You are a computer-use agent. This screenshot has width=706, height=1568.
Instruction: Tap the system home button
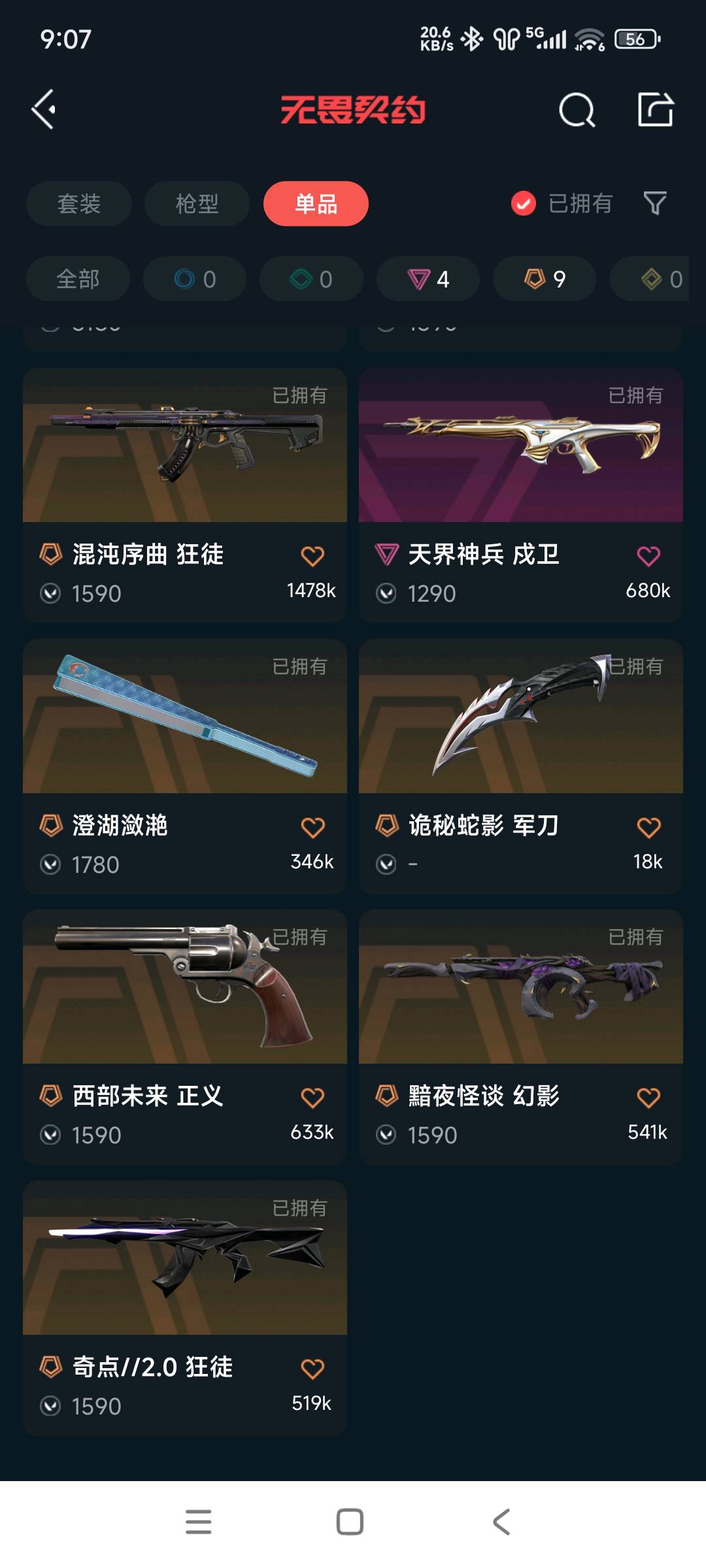pos(350,1522)
